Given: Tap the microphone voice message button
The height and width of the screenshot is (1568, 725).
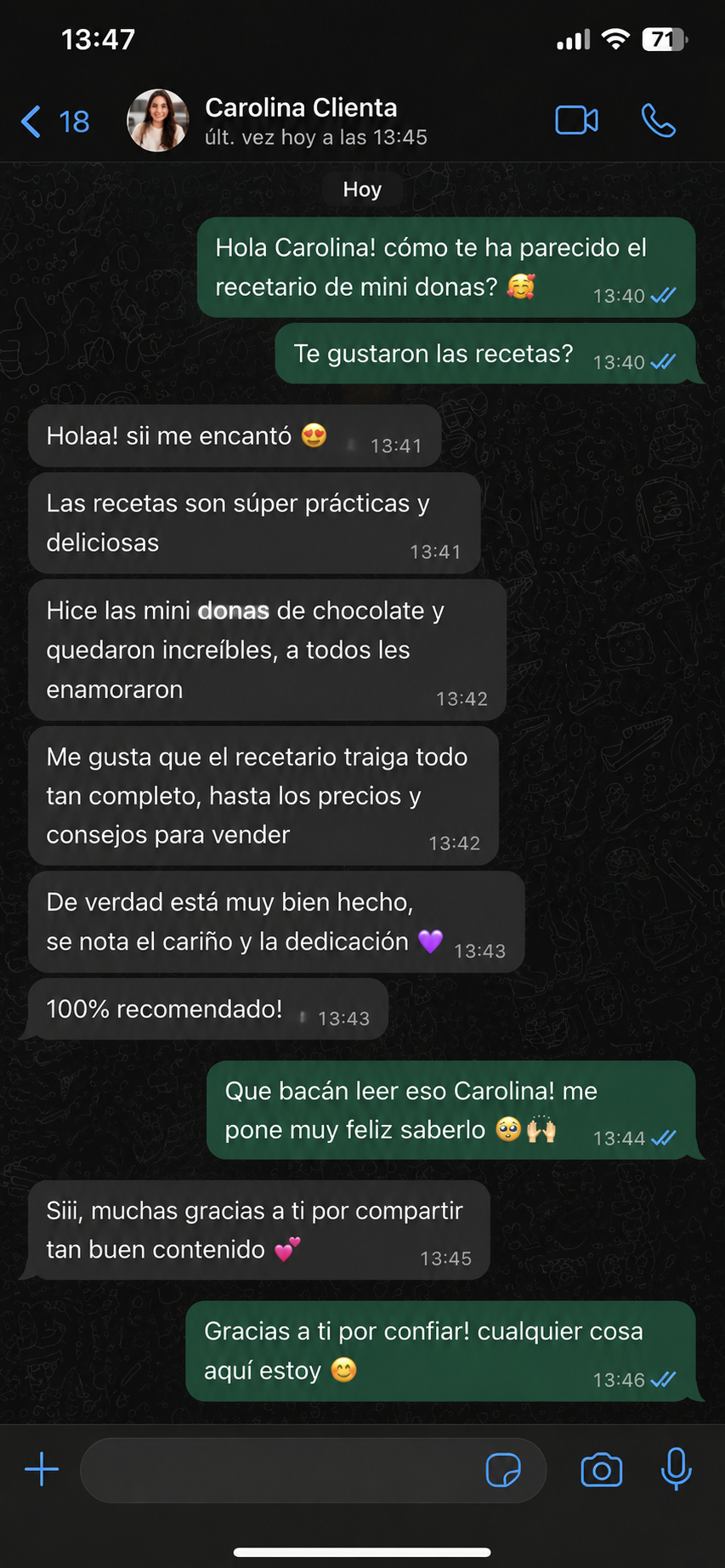Looking at the screenshot, I should [x=677, y=1469].
